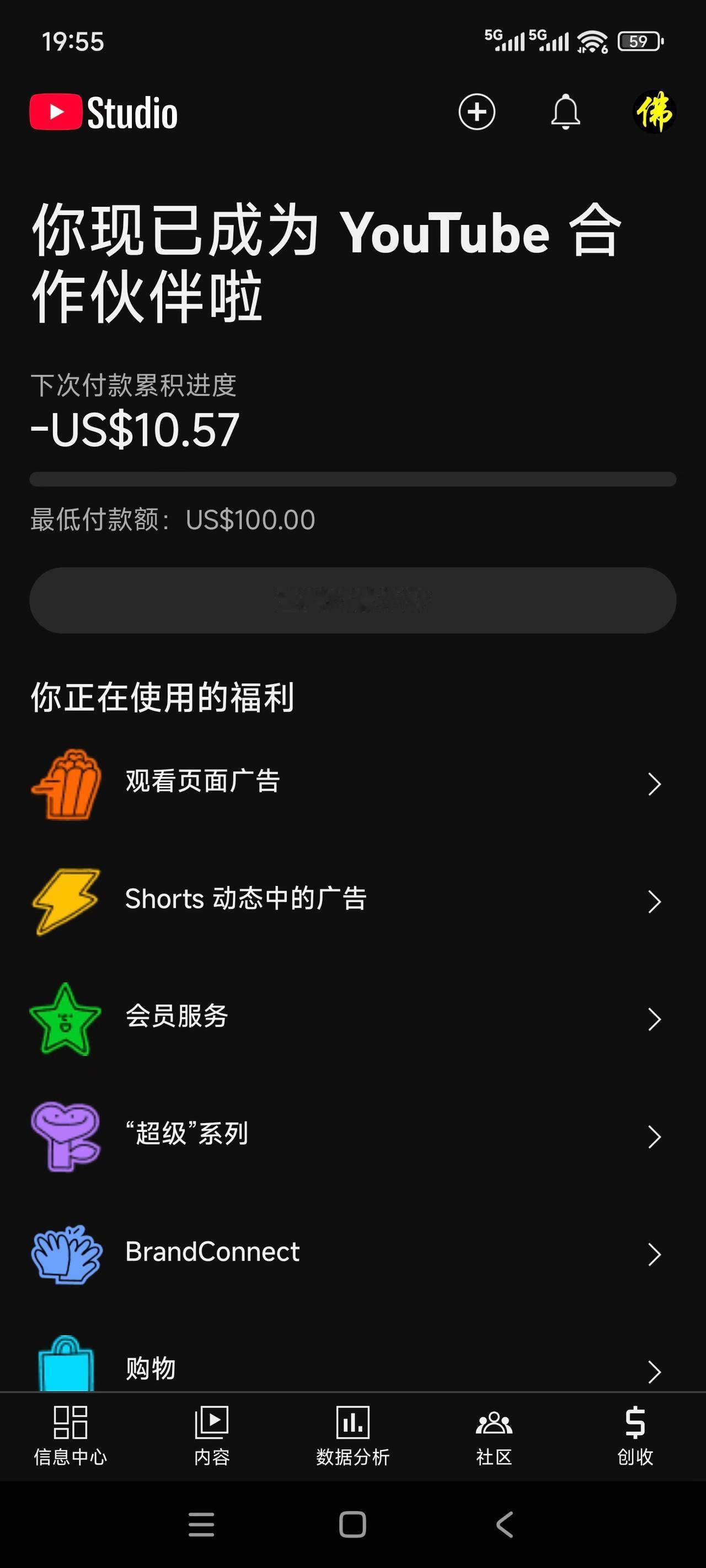706x1568 pixels.
Task: Click the blurred button below 最低付款额
Action: tap(352, 599)
